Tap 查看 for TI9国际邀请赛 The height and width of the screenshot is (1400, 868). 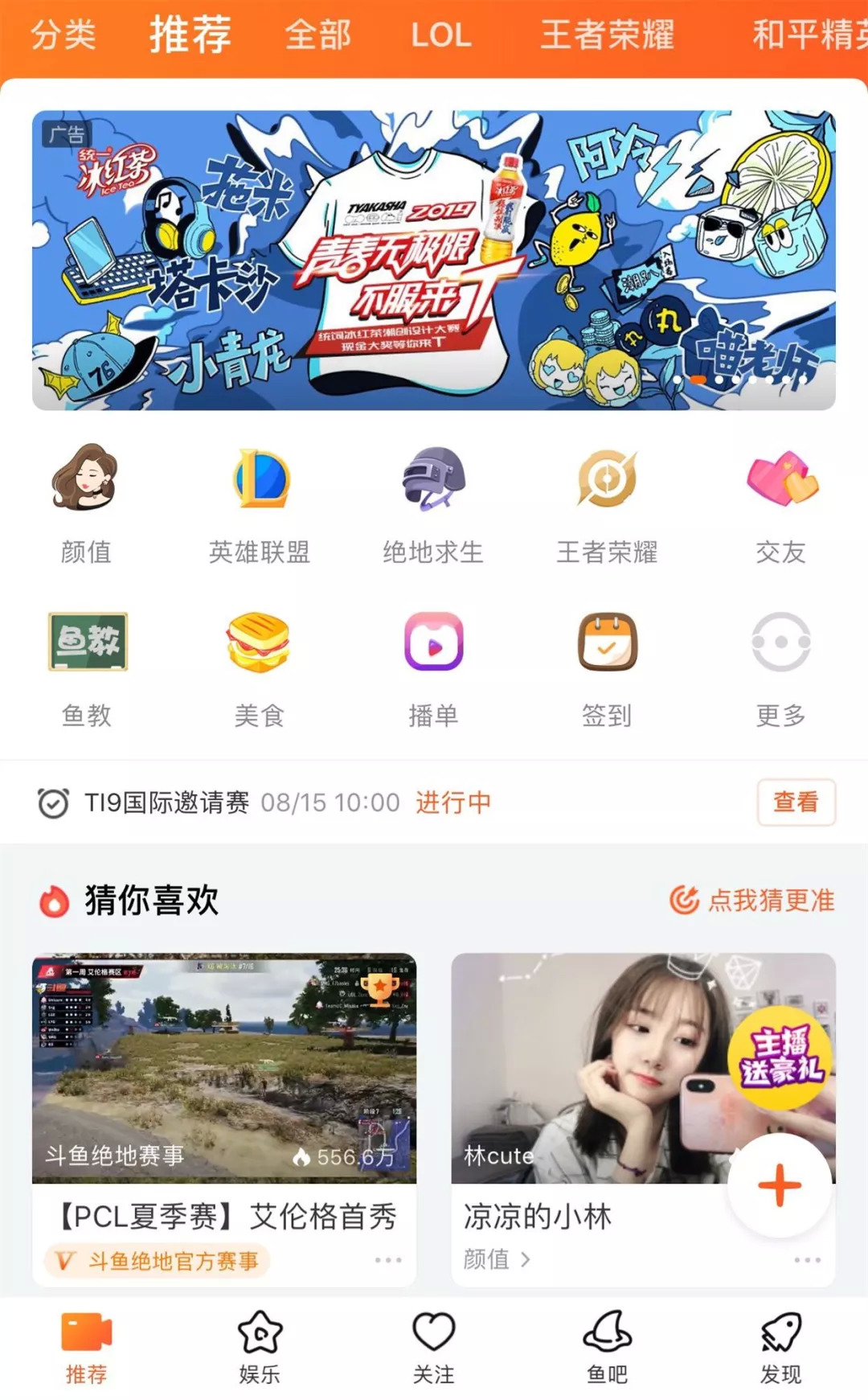click(x=796, y=802)
